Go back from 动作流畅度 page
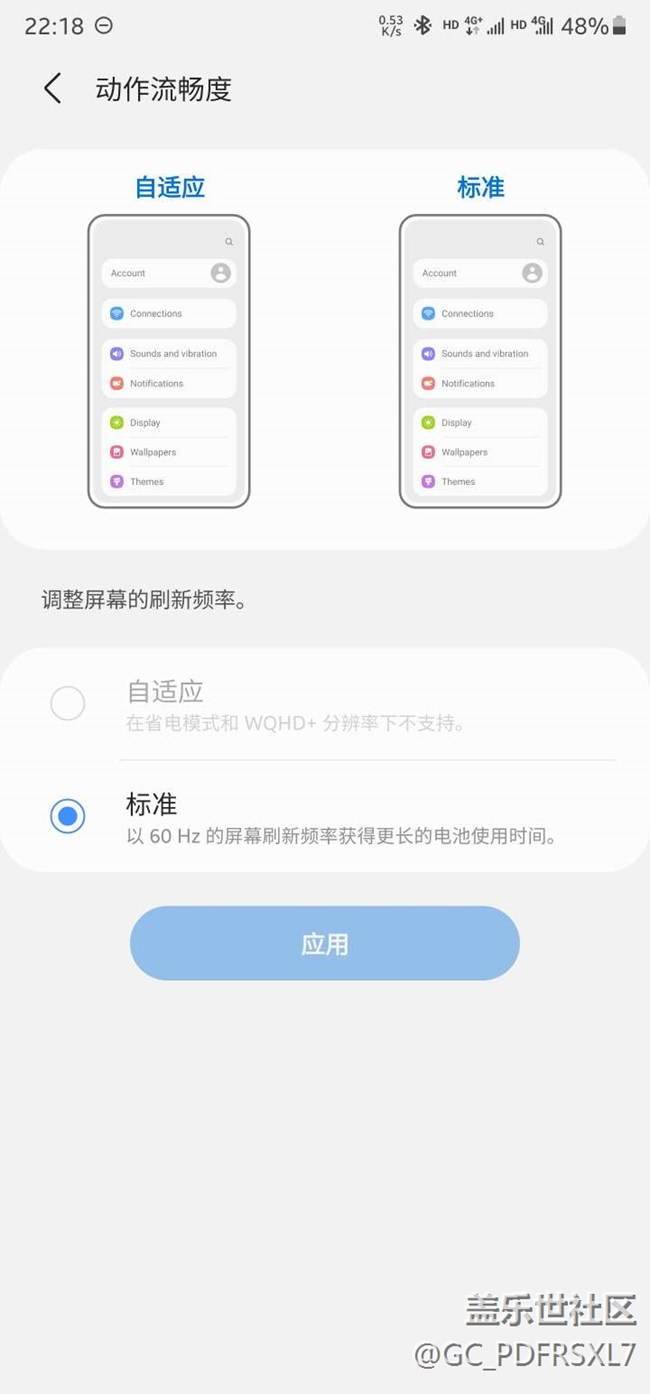 coord(53,89)
